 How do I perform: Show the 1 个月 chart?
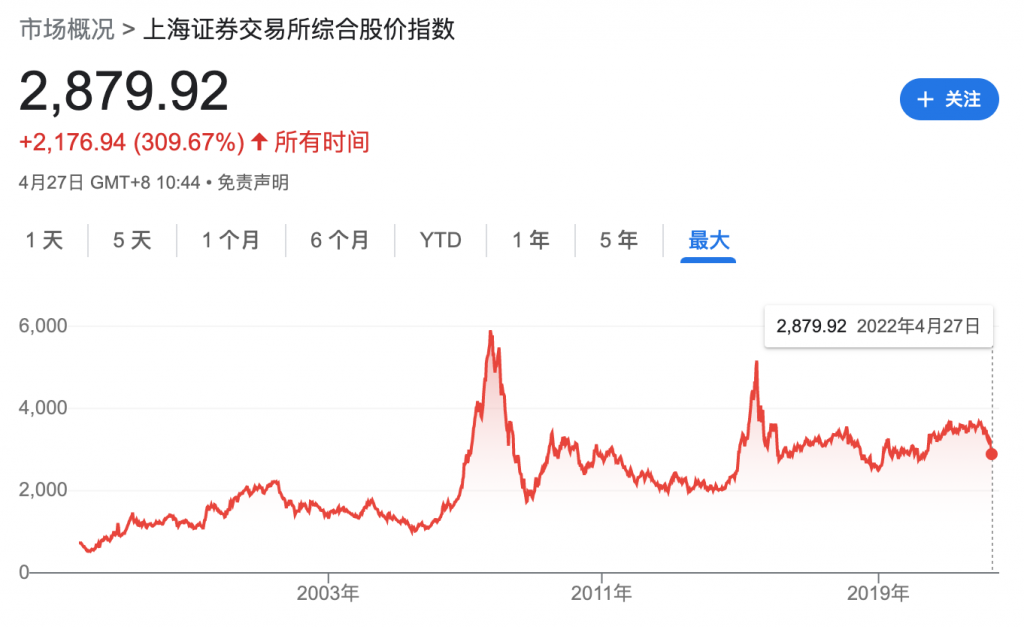pyautogui.click(x=231, y=240)
